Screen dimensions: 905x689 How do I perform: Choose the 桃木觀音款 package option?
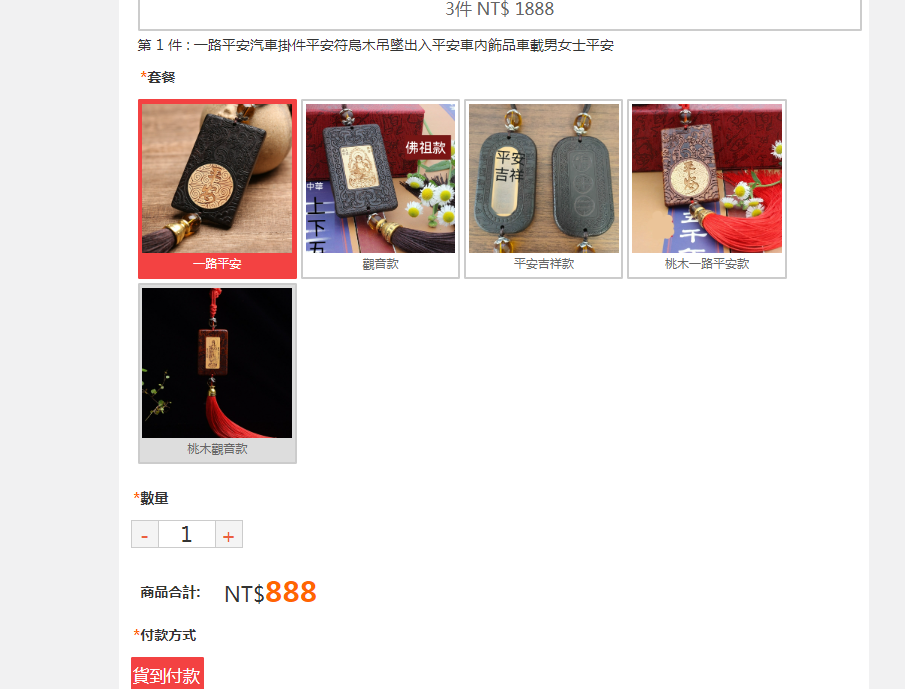217,373
